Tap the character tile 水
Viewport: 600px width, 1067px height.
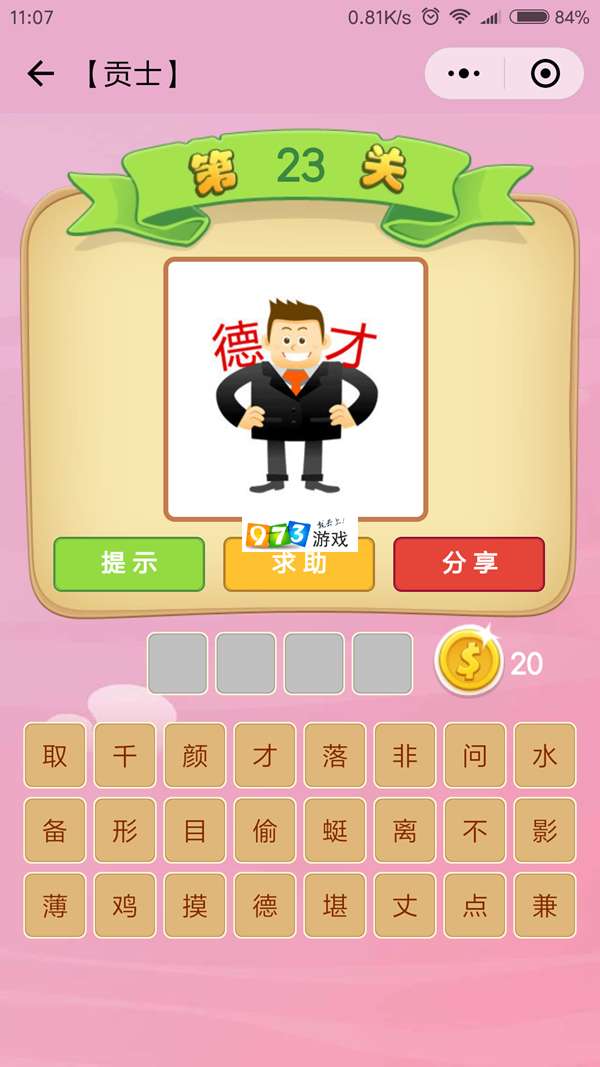tap(545, 755)
